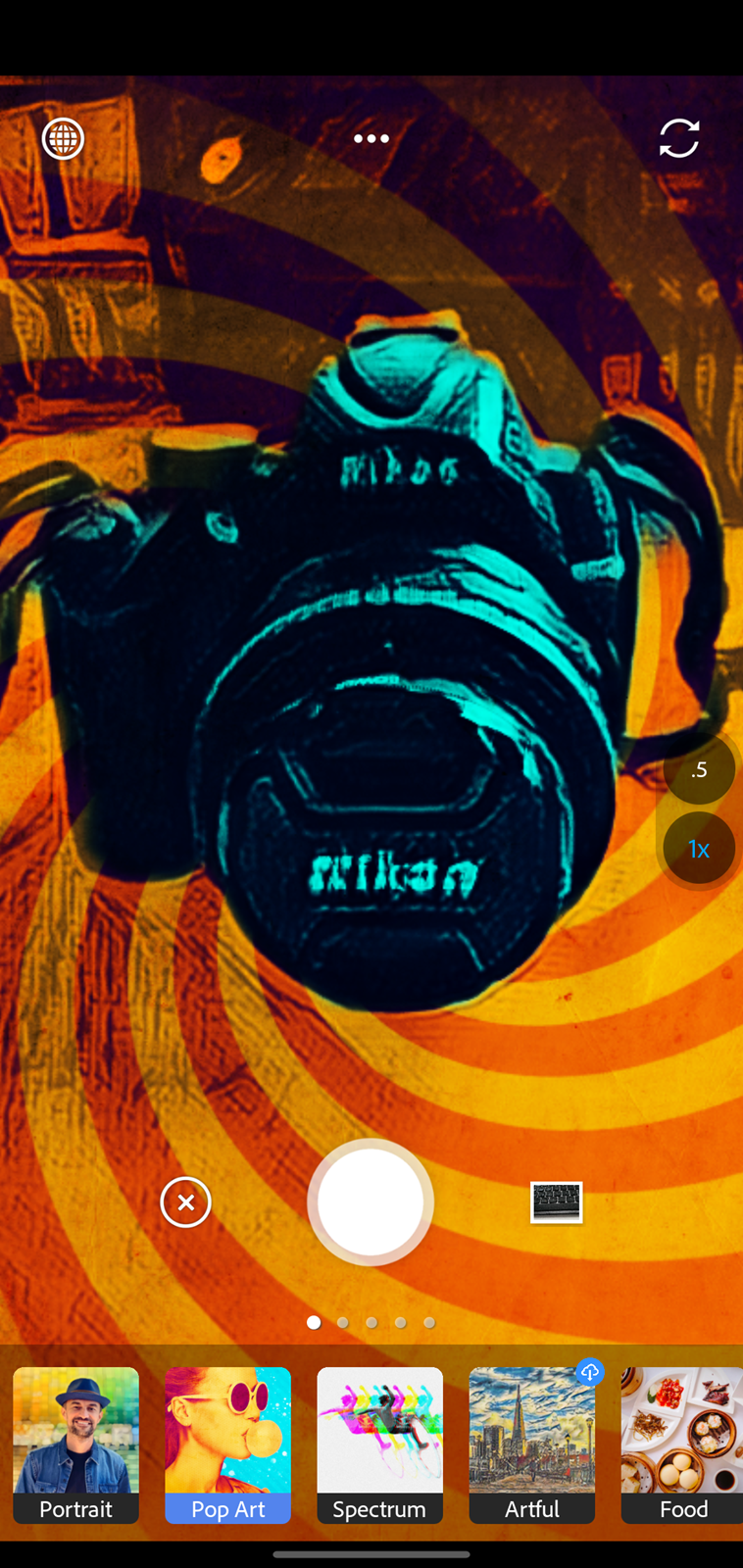Open the last photo thumbnail

(556, 1201)
